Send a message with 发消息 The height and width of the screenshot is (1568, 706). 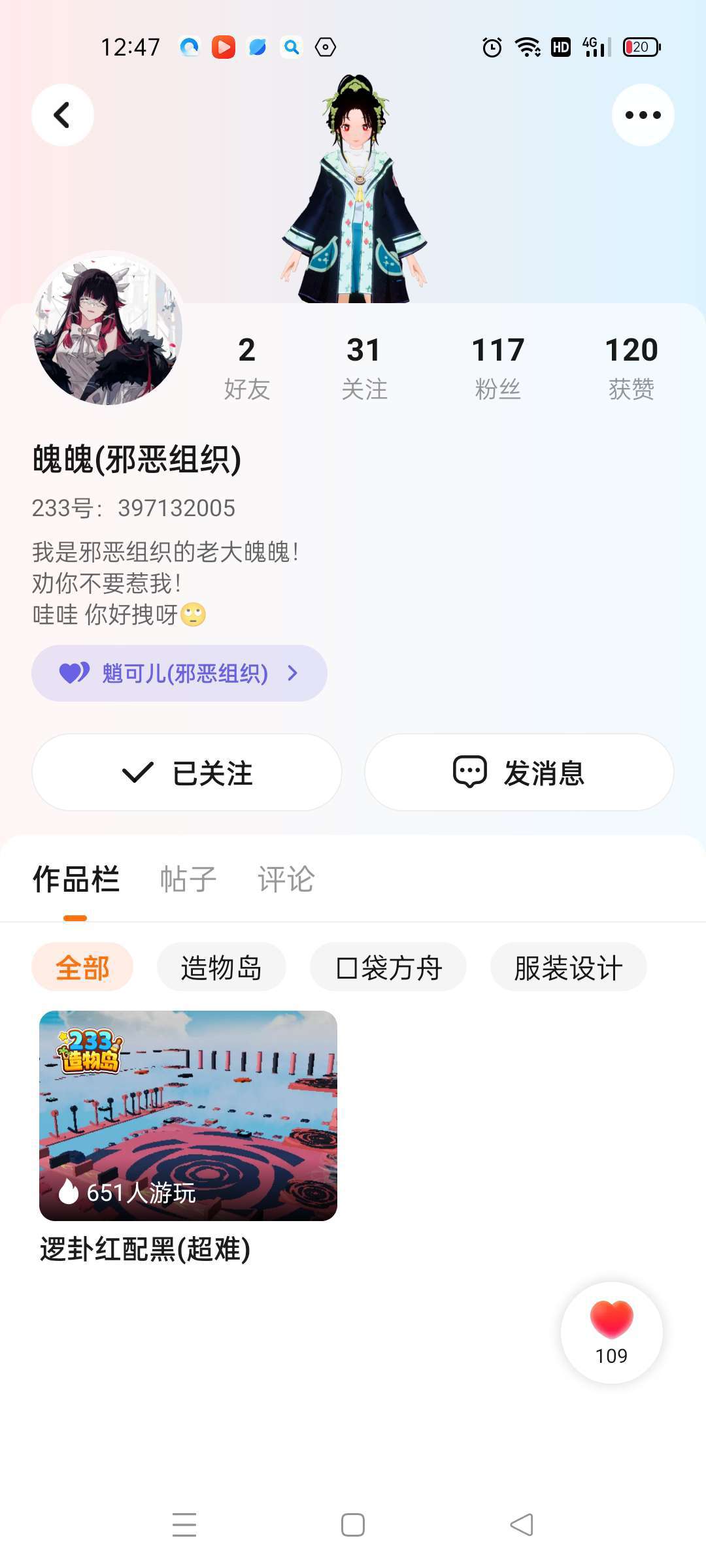[519, 772]
